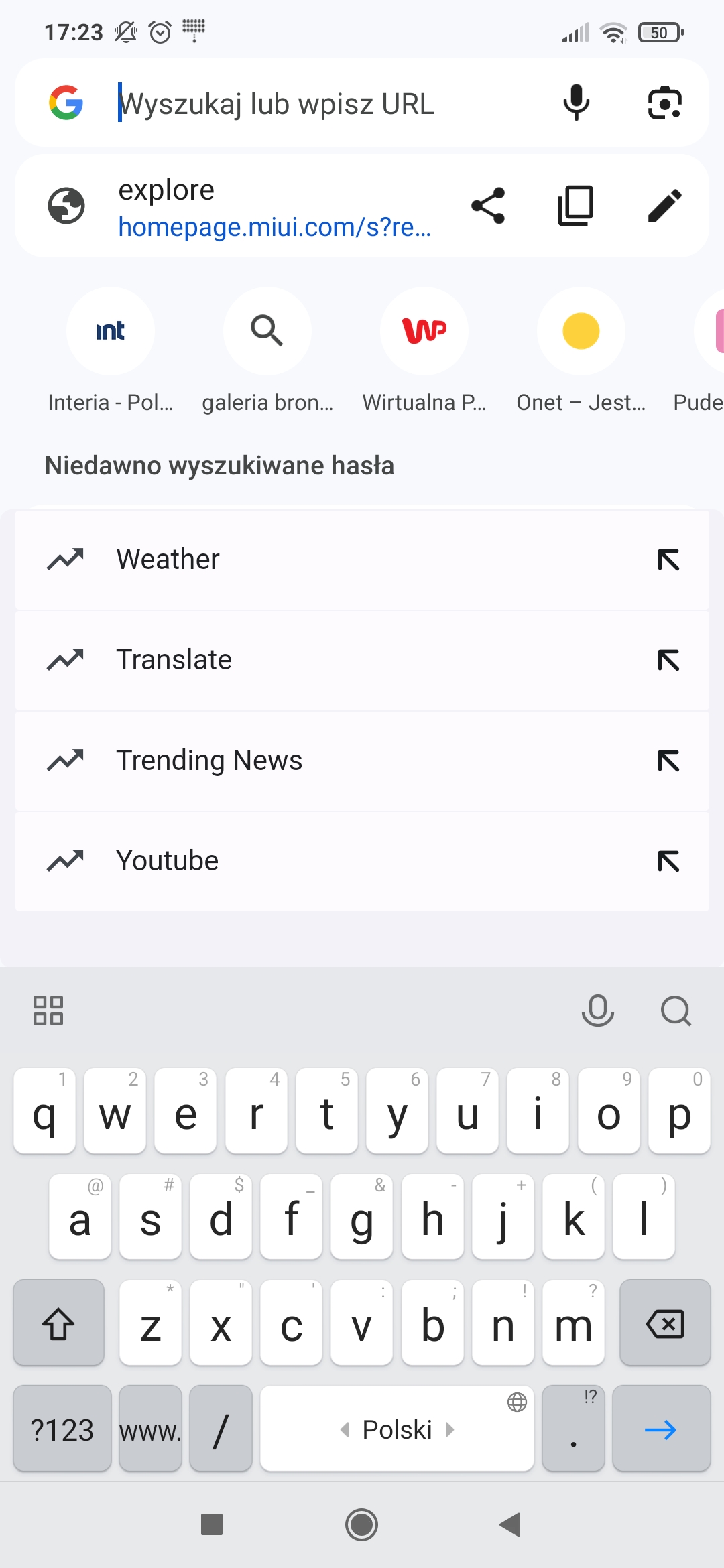Screen dimensions: 724x1568
Task: Open the keyboard tools grid menu
Action: point(48,1010)
